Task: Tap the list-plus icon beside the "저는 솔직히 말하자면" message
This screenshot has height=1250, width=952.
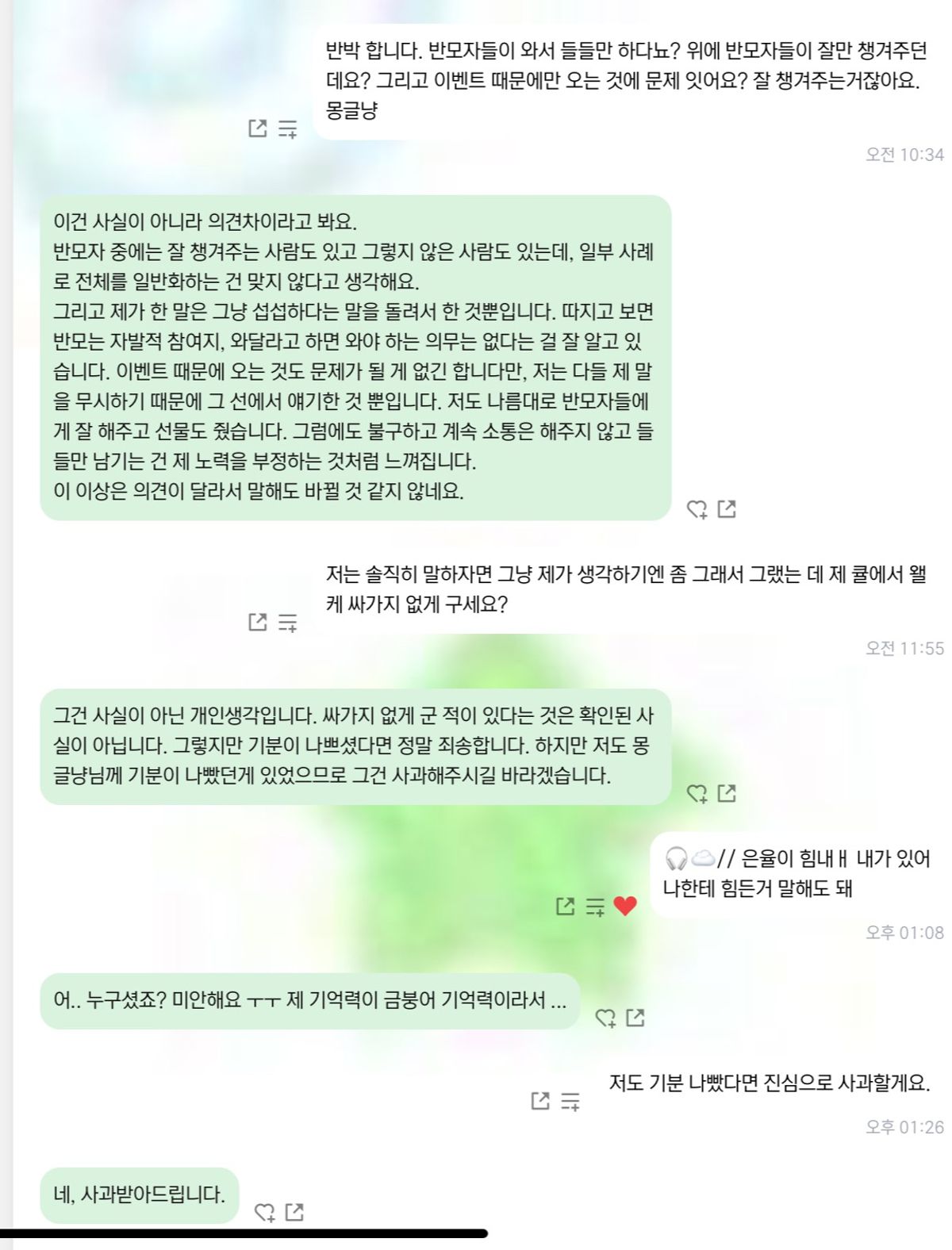Action: click(288, 623)
